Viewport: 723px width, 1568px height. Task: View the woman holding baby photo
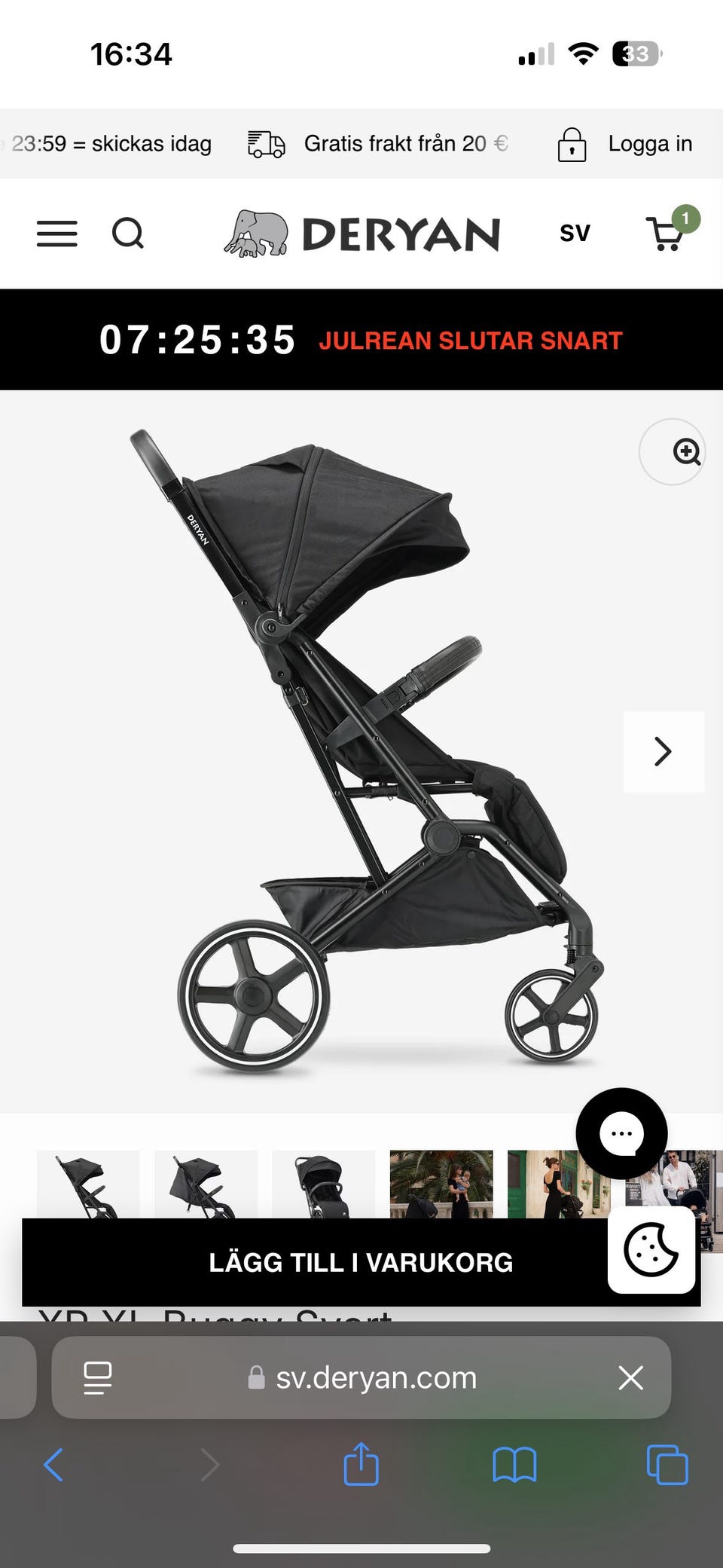(441, 1183)
